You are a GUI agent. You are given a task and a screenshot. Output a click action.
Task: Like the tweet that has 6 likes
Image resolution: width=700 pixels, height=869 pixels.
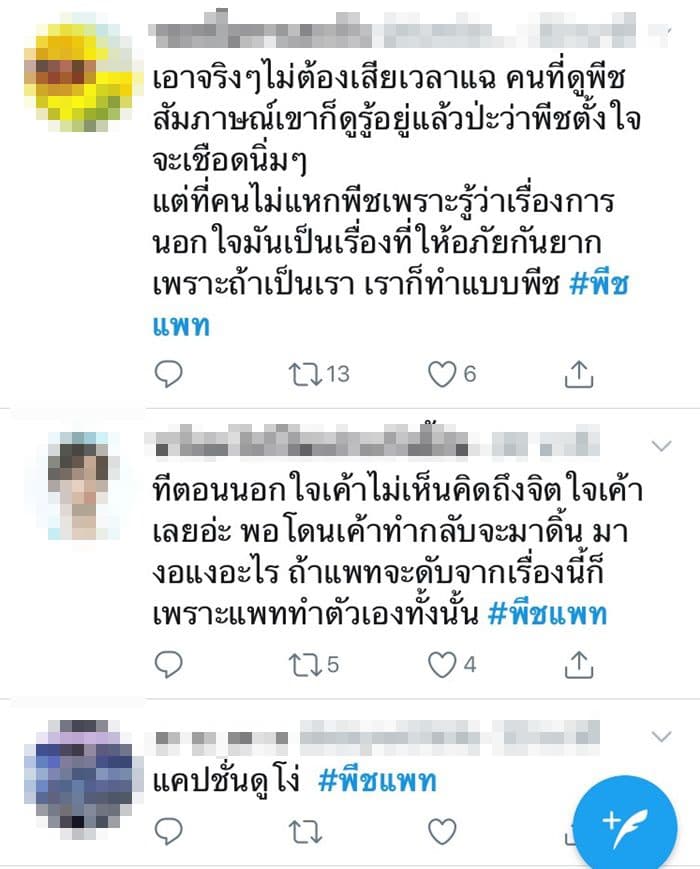coord(441,374)
